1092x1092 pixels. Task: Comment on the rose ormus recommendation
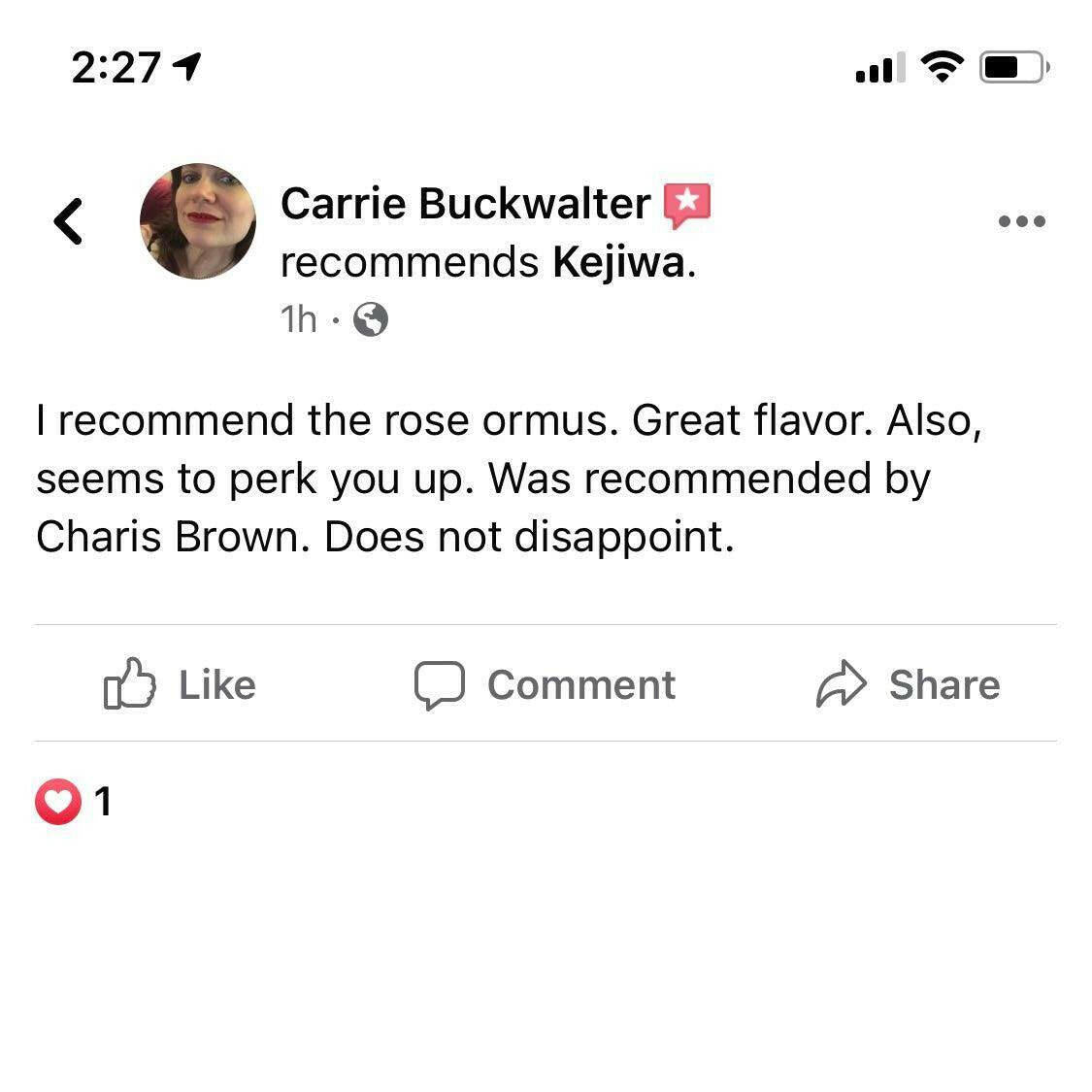(545, 684)
